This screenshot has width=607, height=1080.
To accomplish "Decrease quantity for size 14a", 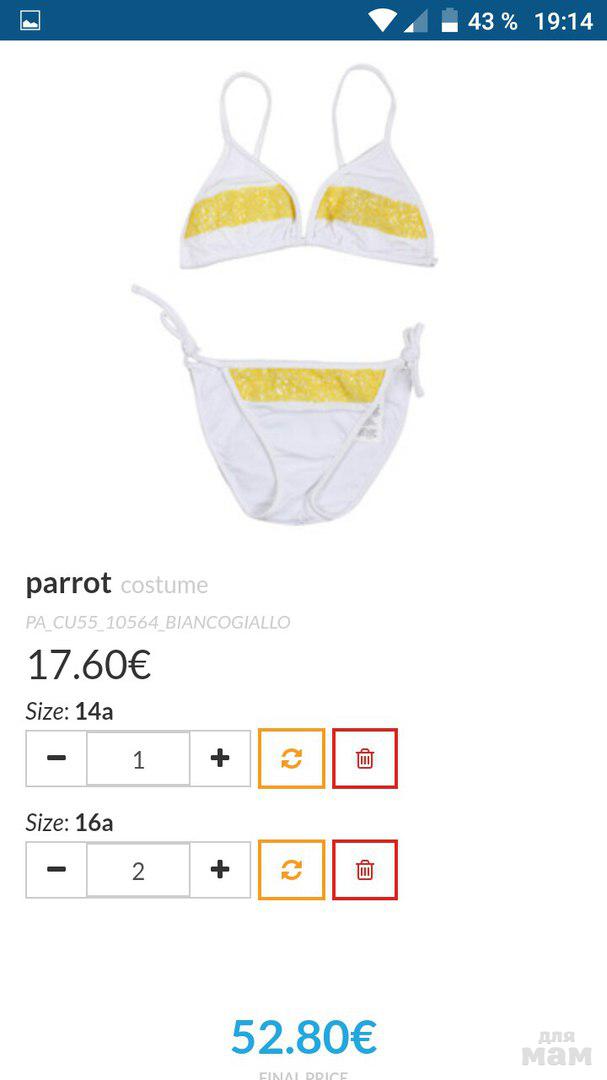I will [x=57, y=759].
